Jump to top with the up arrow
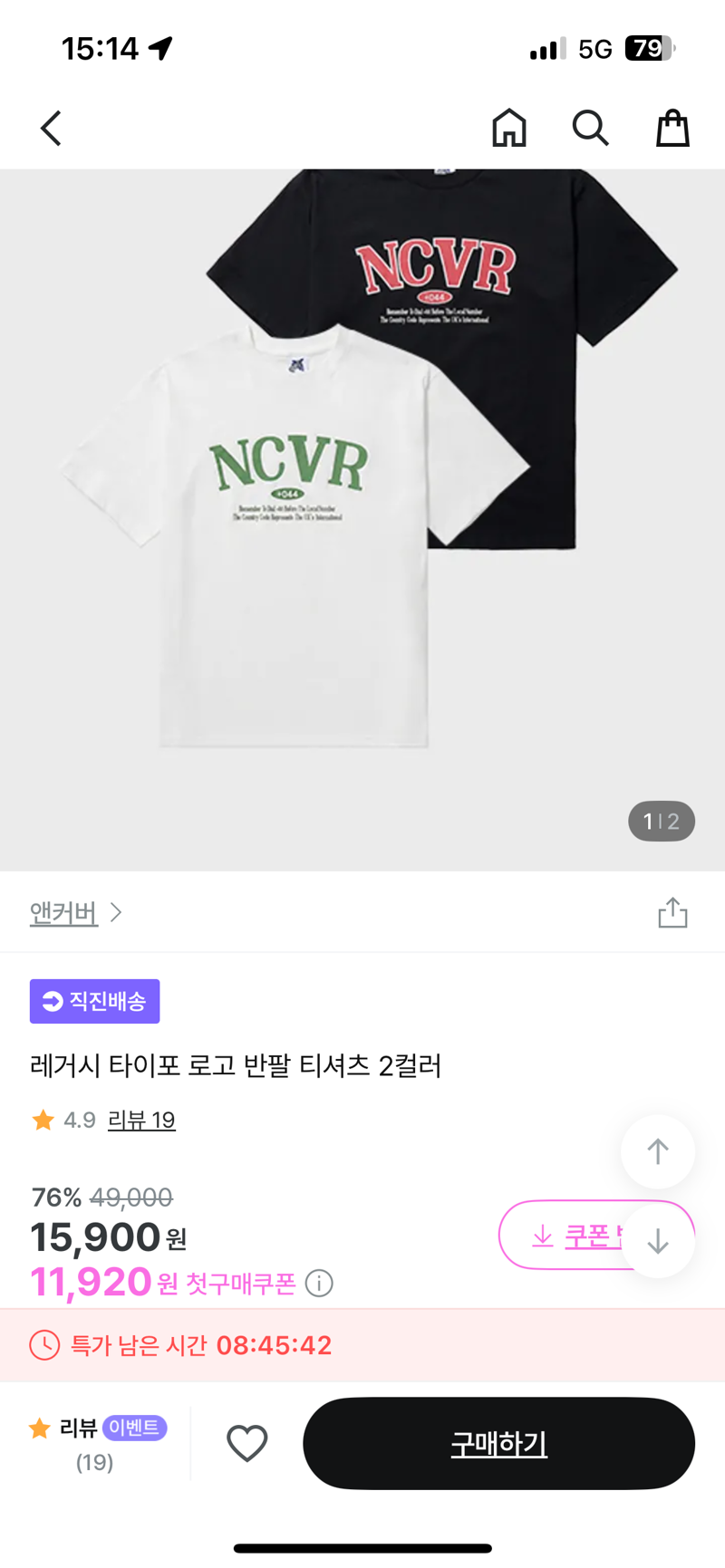Image resolution: width=725 pixels, height=1568 pixels. [x=658, y=1151]
